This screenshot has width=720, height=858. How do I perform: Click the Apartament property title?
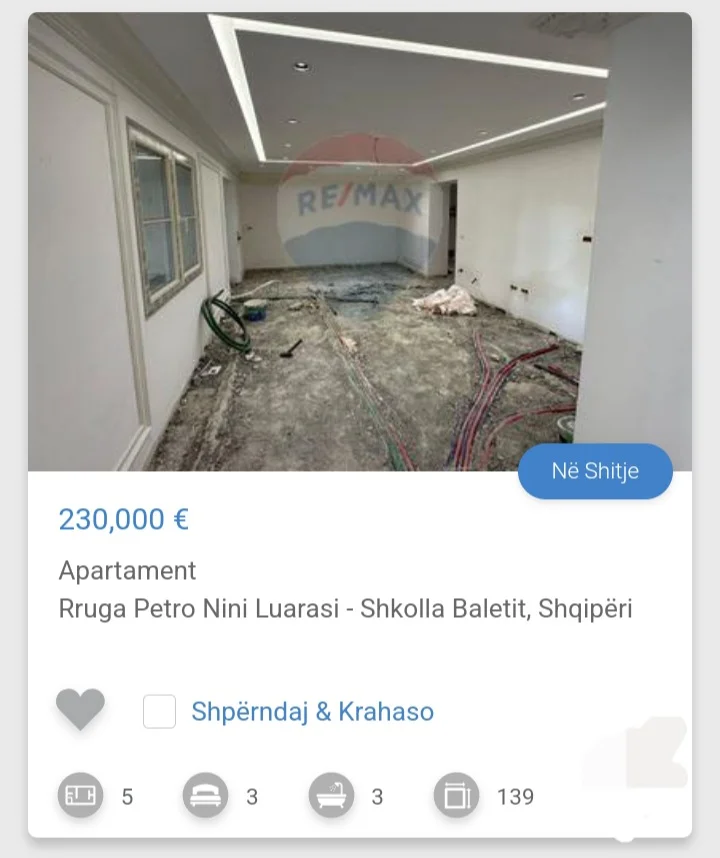tap(126, 571)
